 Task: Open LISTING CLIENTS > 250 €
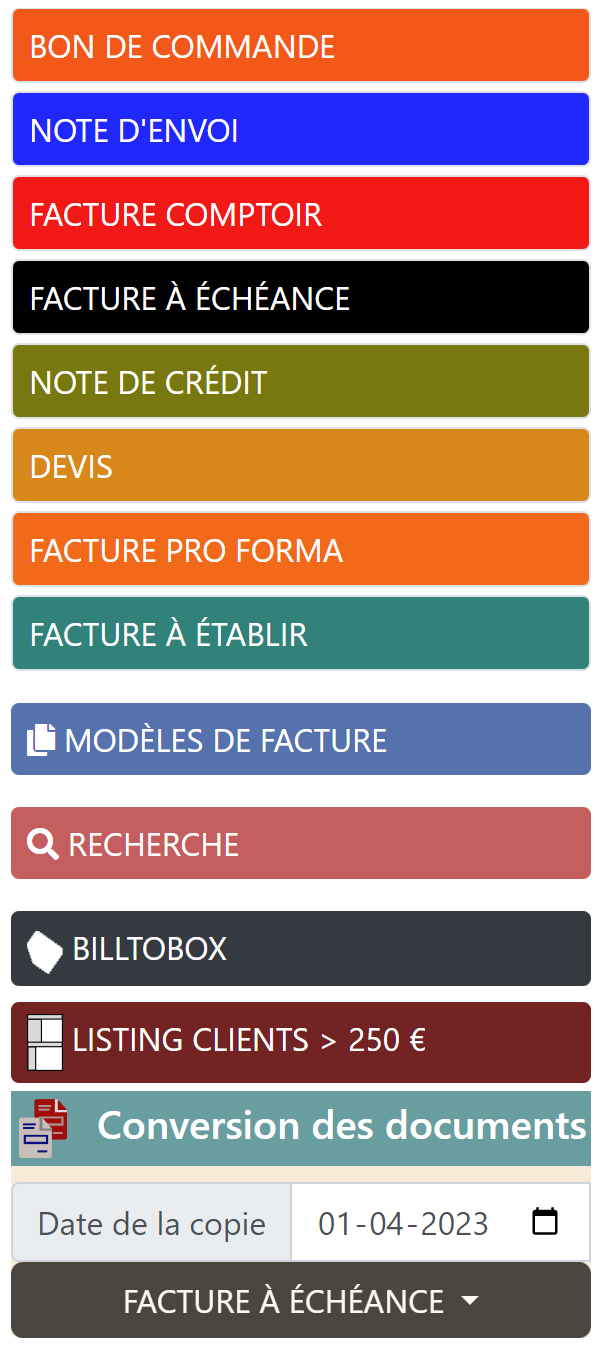[x=301, y=1042]
